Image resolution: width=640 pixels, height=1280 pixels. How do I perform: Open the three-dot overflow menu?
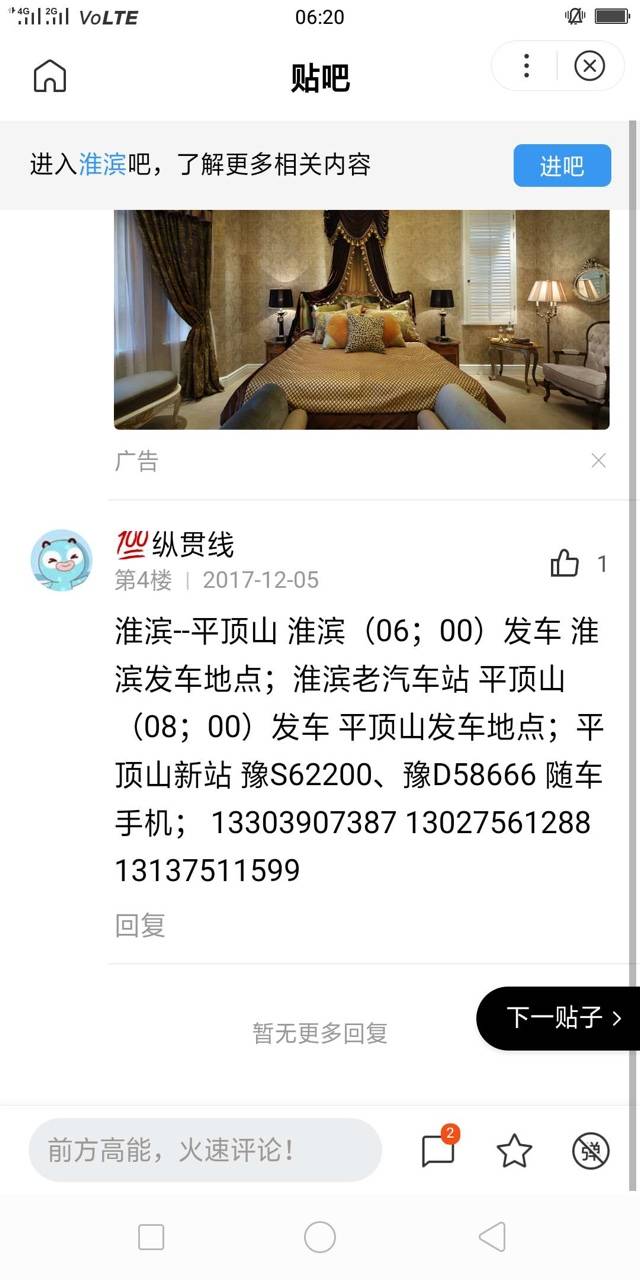point(526,67)
